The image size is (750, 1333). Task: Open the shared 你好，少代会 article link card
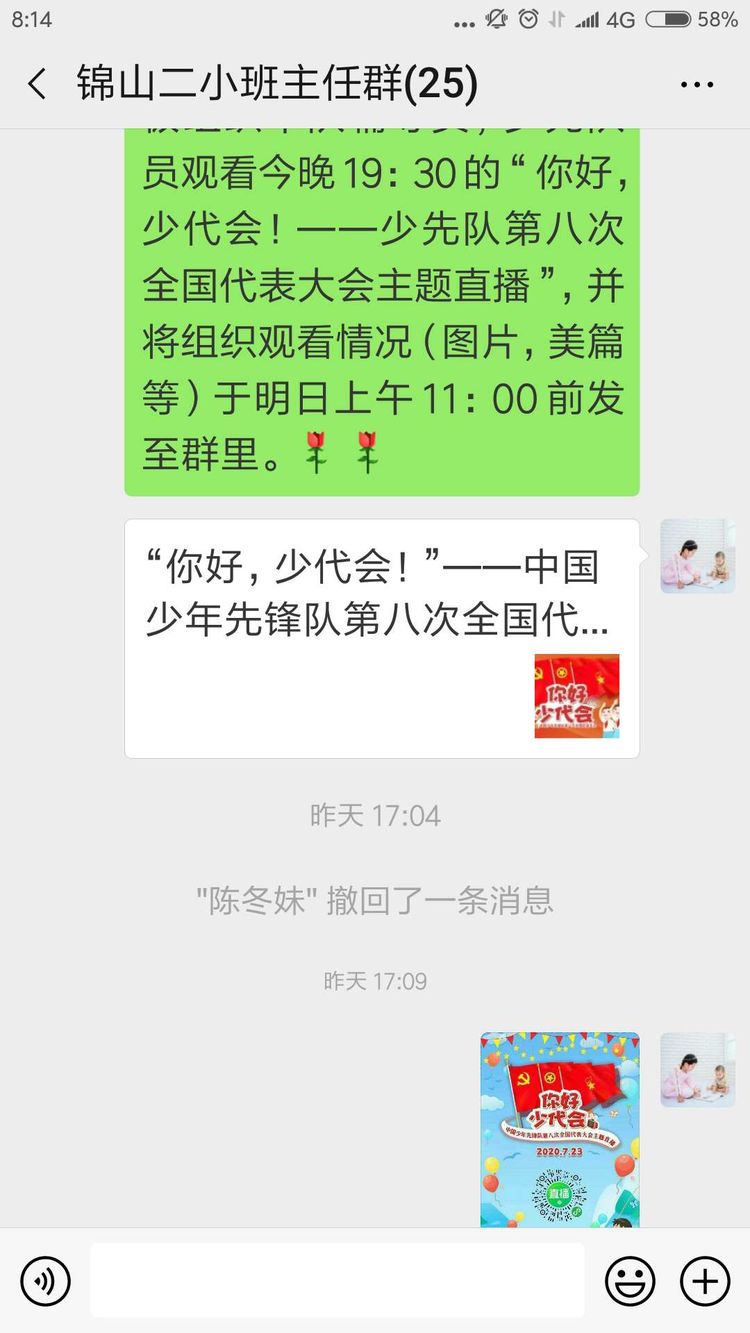381,638
